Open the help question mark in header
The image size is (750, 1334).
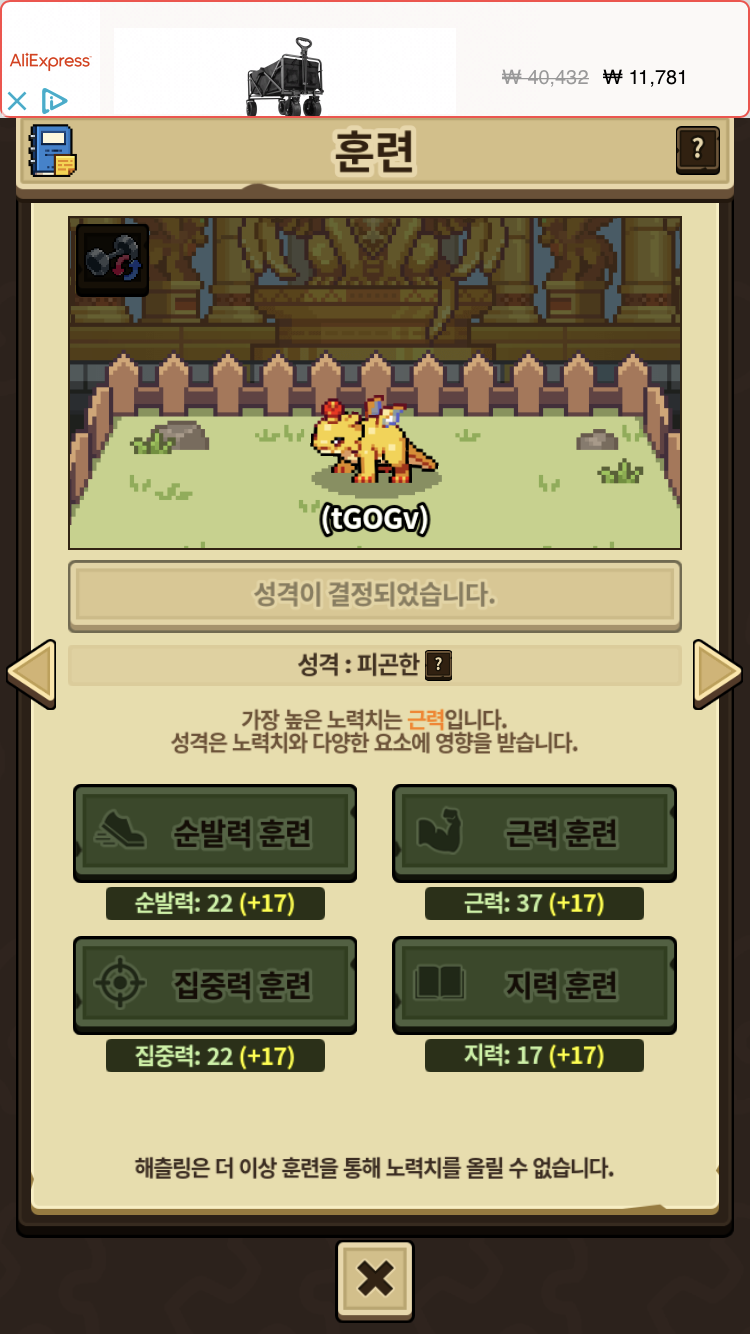[698, 151]
